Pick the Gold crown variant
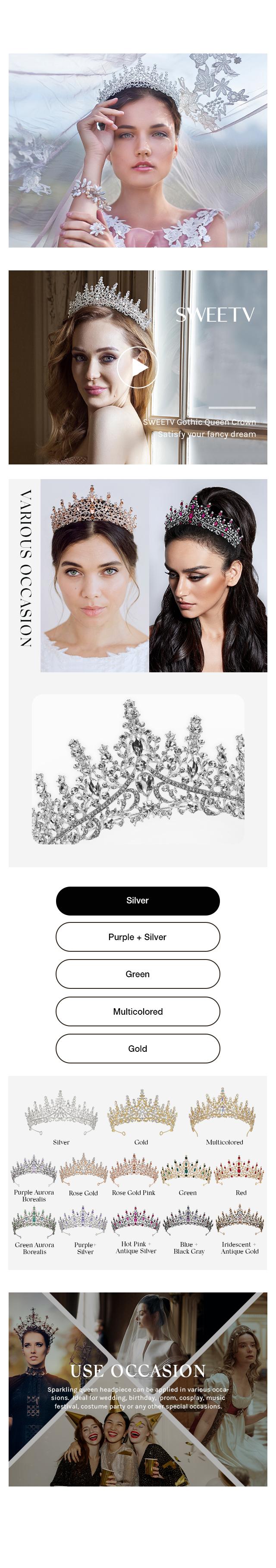The height and width of the screenshot is (1568, 276). point(138,1048)
